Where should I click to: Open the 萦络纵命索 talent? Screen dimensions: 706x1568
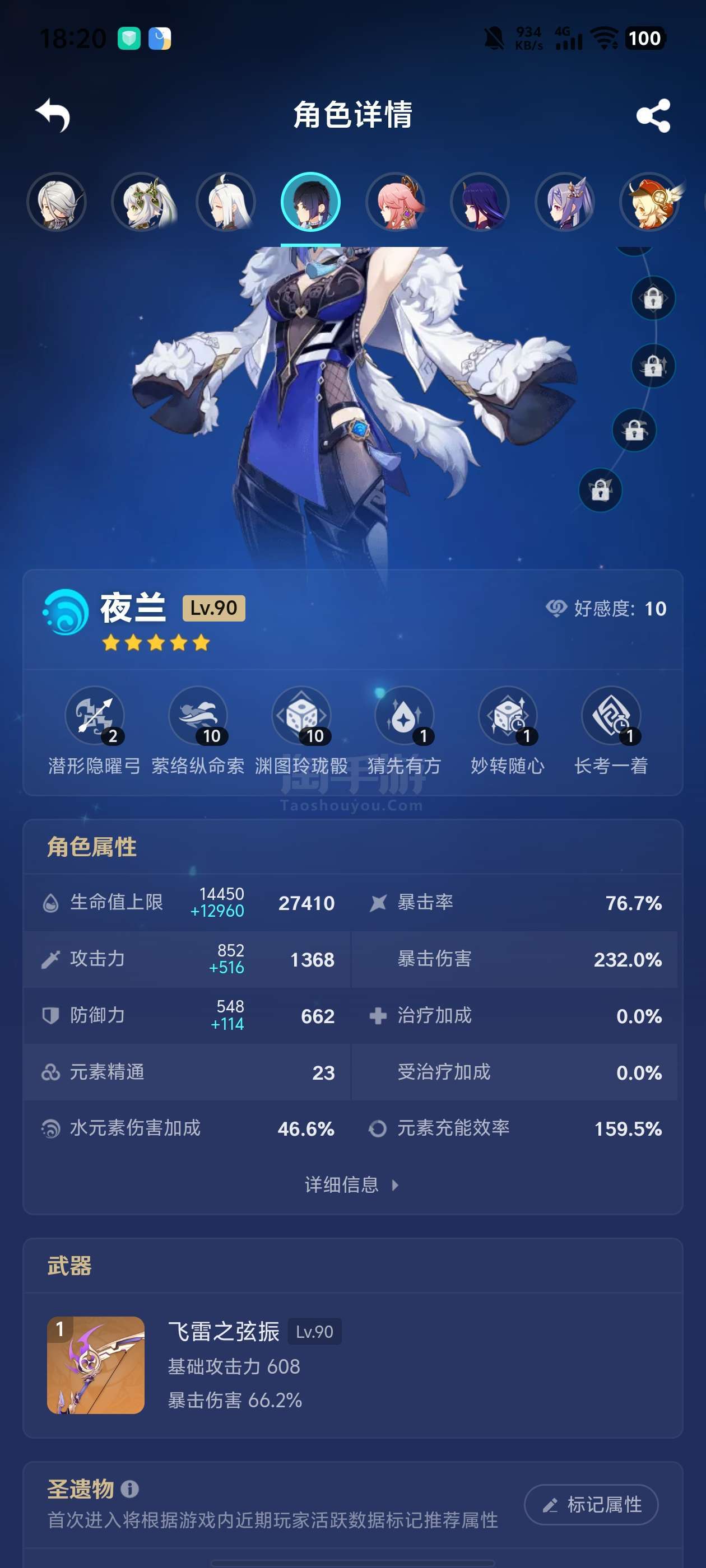(x=198, y=730)
